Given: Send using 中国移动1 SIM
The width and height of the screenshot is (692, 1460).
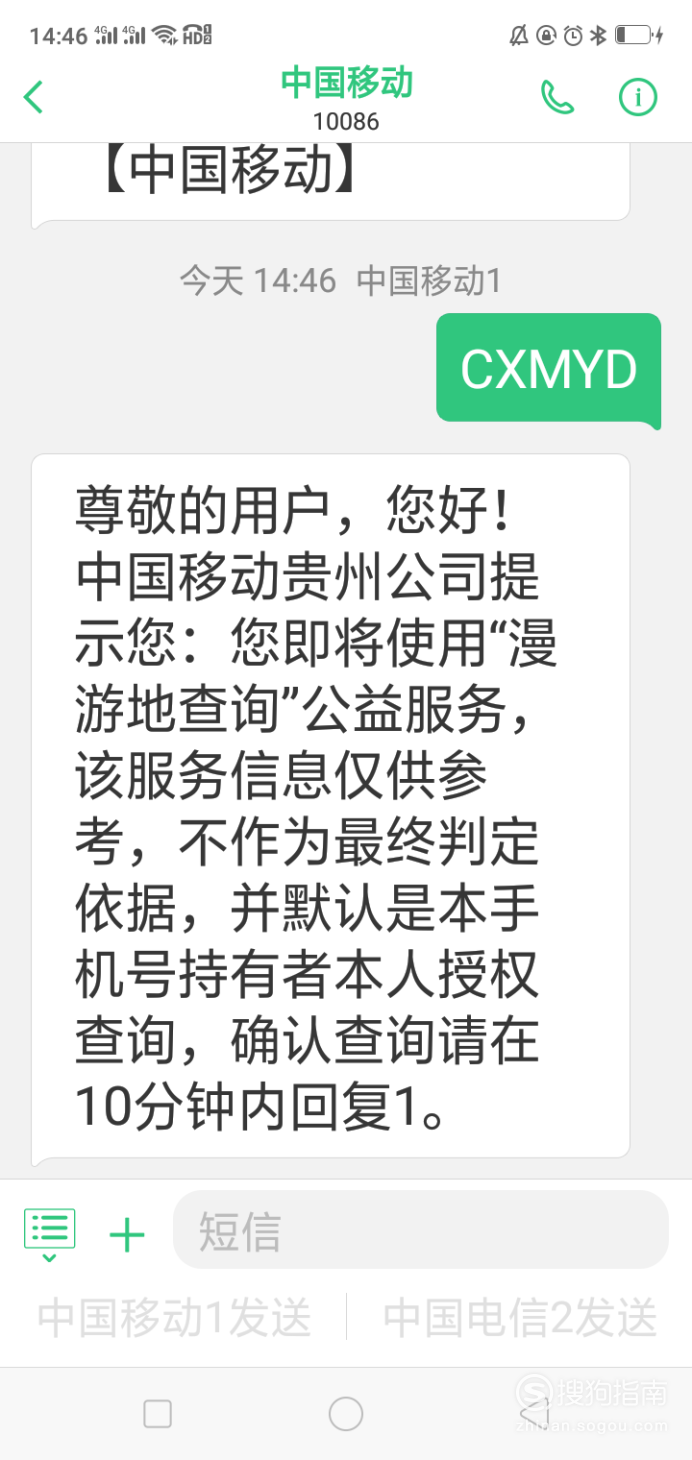Looking at the screenshot, I should [x=174, y=1316].
